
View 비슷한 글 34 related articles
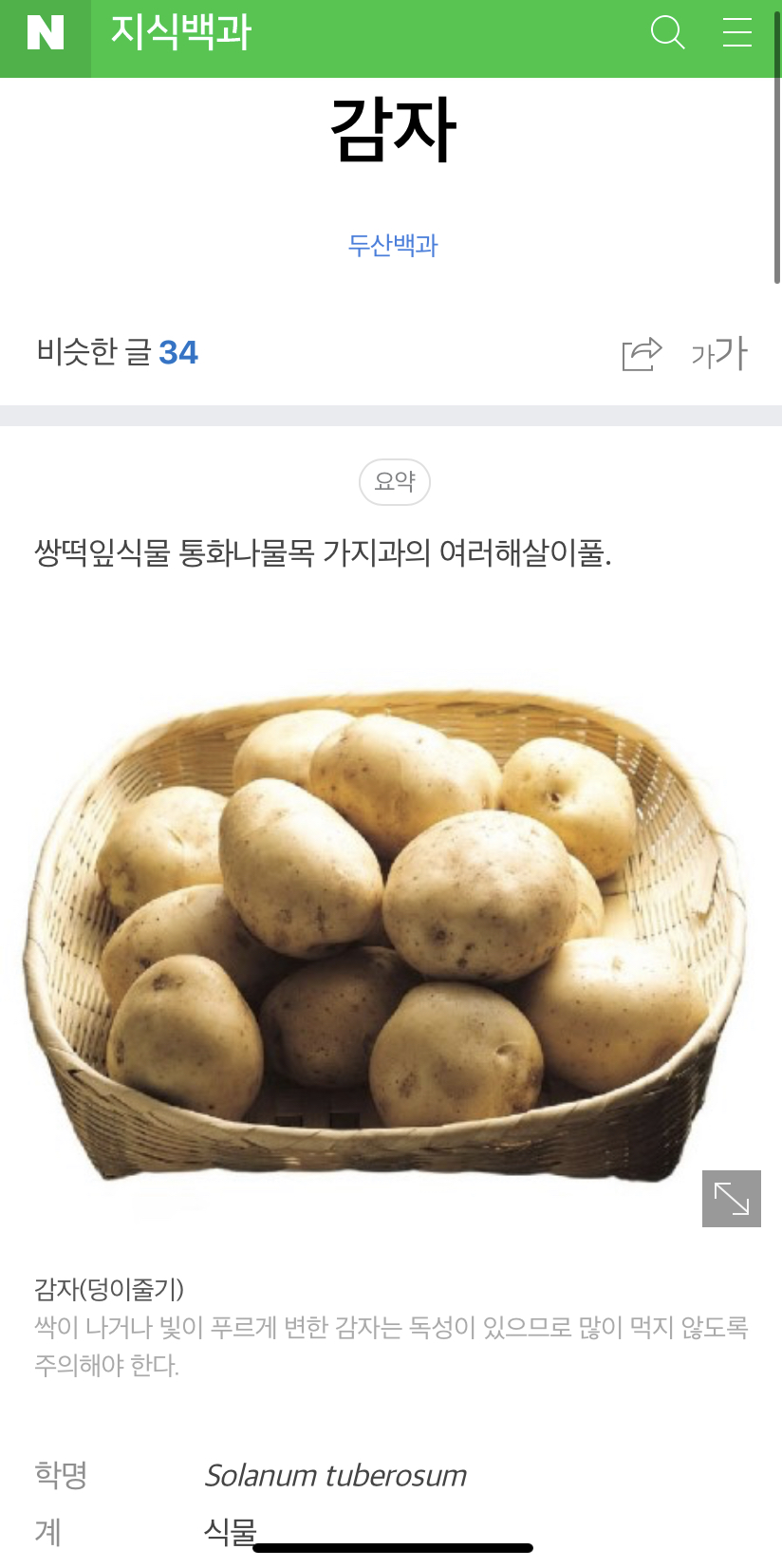[x=117, y=352]
